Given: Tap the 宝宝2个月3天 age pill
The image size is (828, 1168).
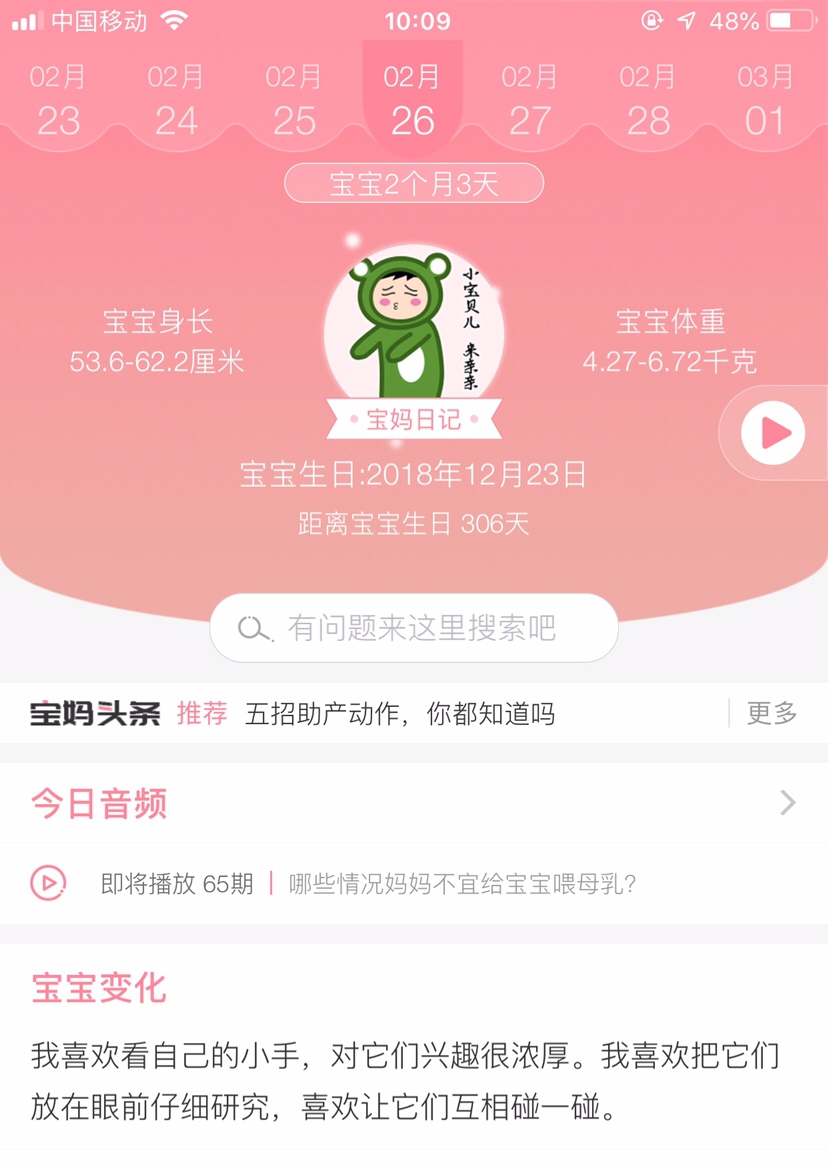Looking at the screenshot, I should (414, 184).
